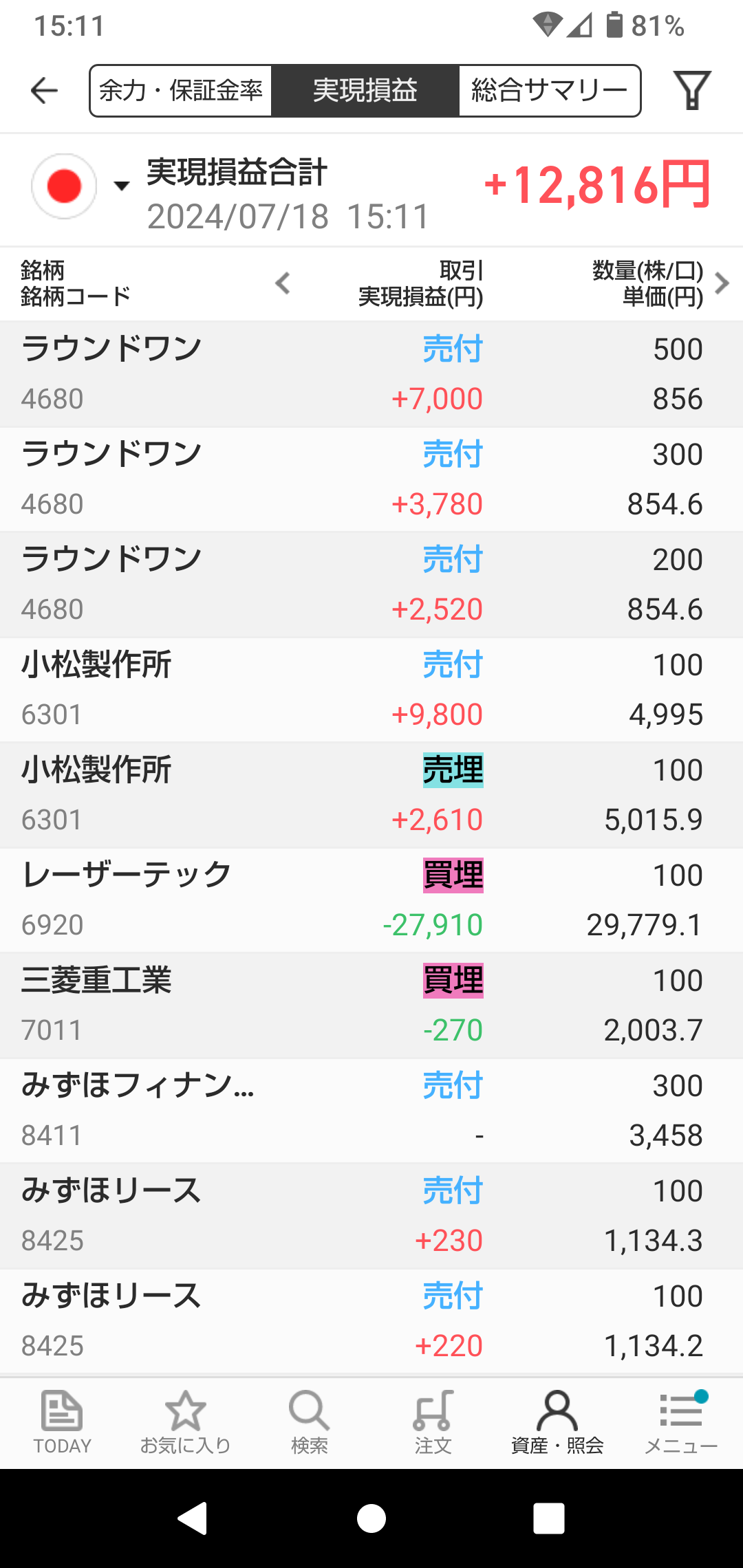Open the お気に入り favorites tab
The height and width of the screenshot is (1568, 743).
coord(186,1422)
